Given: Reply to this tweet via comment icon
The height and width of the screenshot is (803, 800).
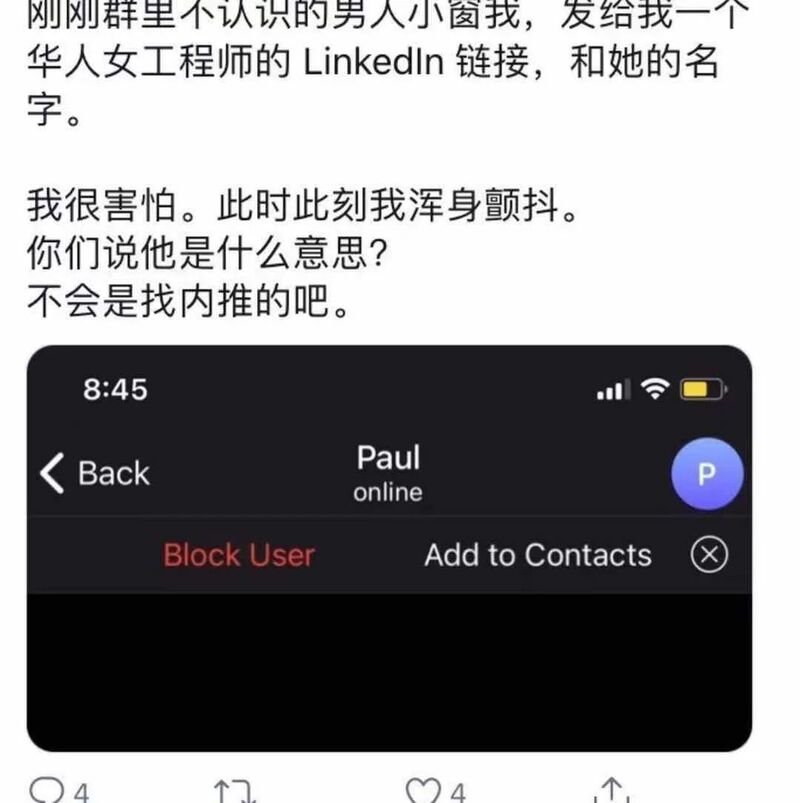Looking at the screenshot, I should 46,792.
